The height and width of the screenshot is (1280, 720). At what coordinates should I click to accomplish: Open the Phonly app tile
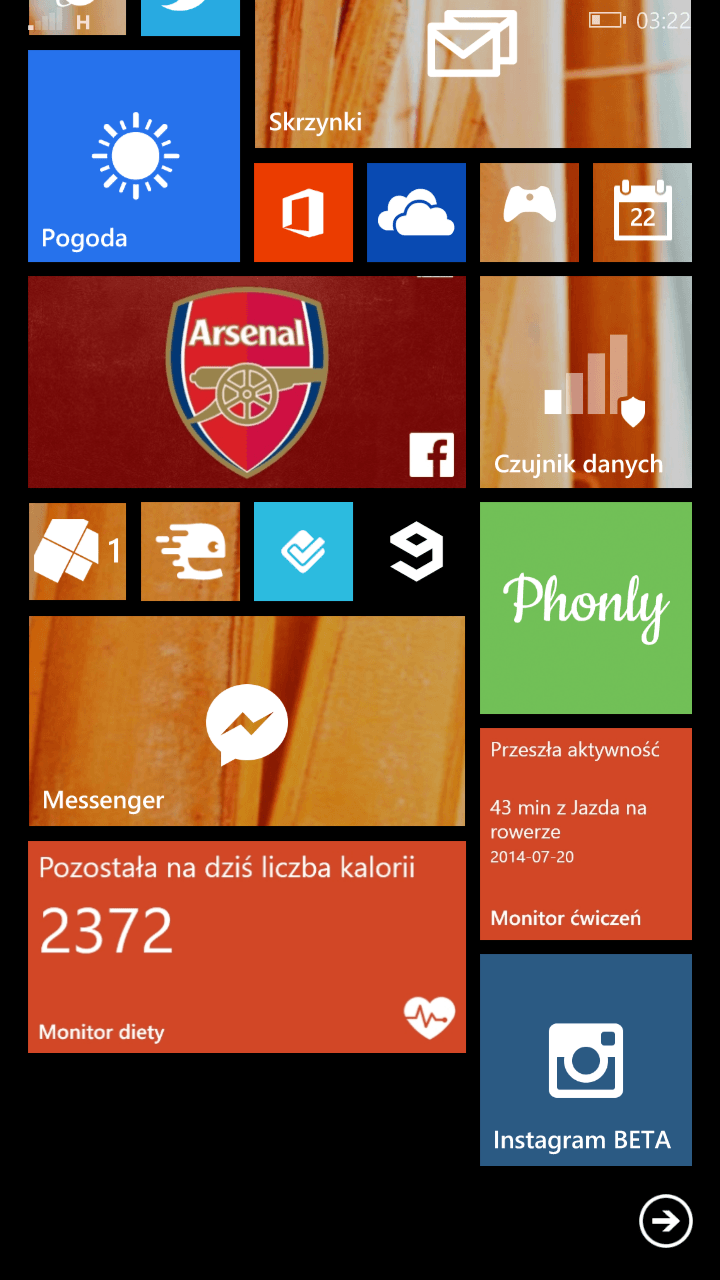586,608
